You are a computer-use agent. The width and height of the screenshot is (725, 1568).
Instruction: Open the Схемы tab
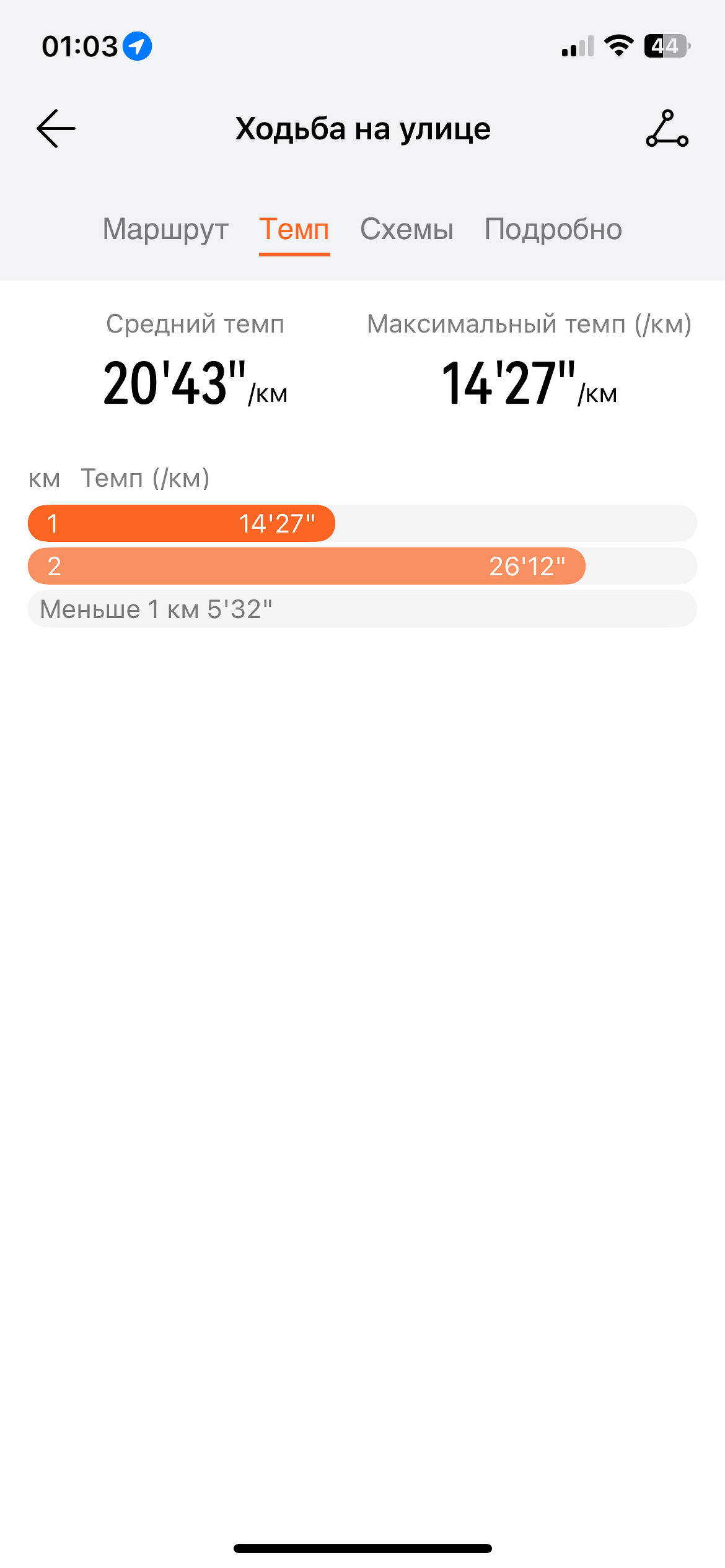[x=406, y=229]
